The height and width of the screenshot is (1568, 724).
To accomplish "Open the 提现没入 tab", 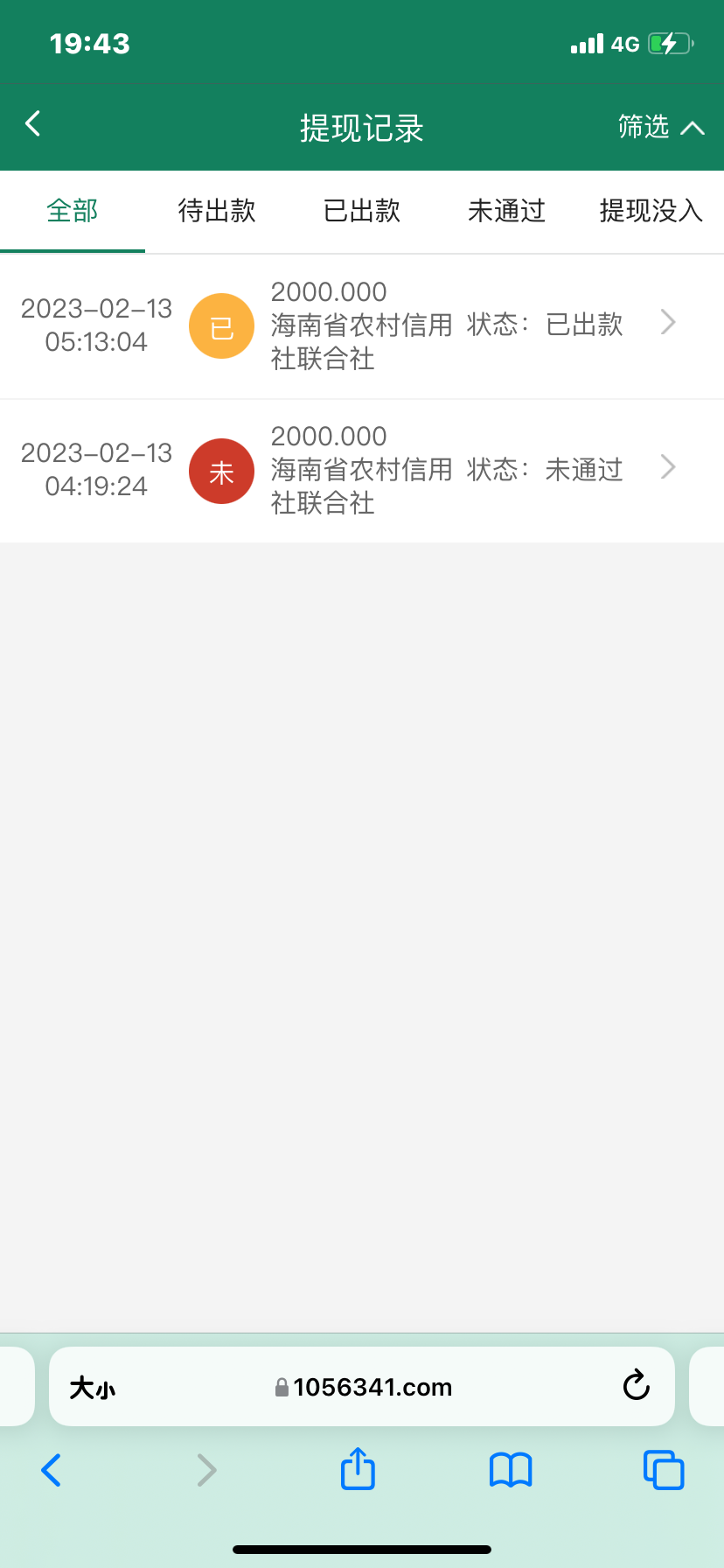I will click(x=651, y=211).
